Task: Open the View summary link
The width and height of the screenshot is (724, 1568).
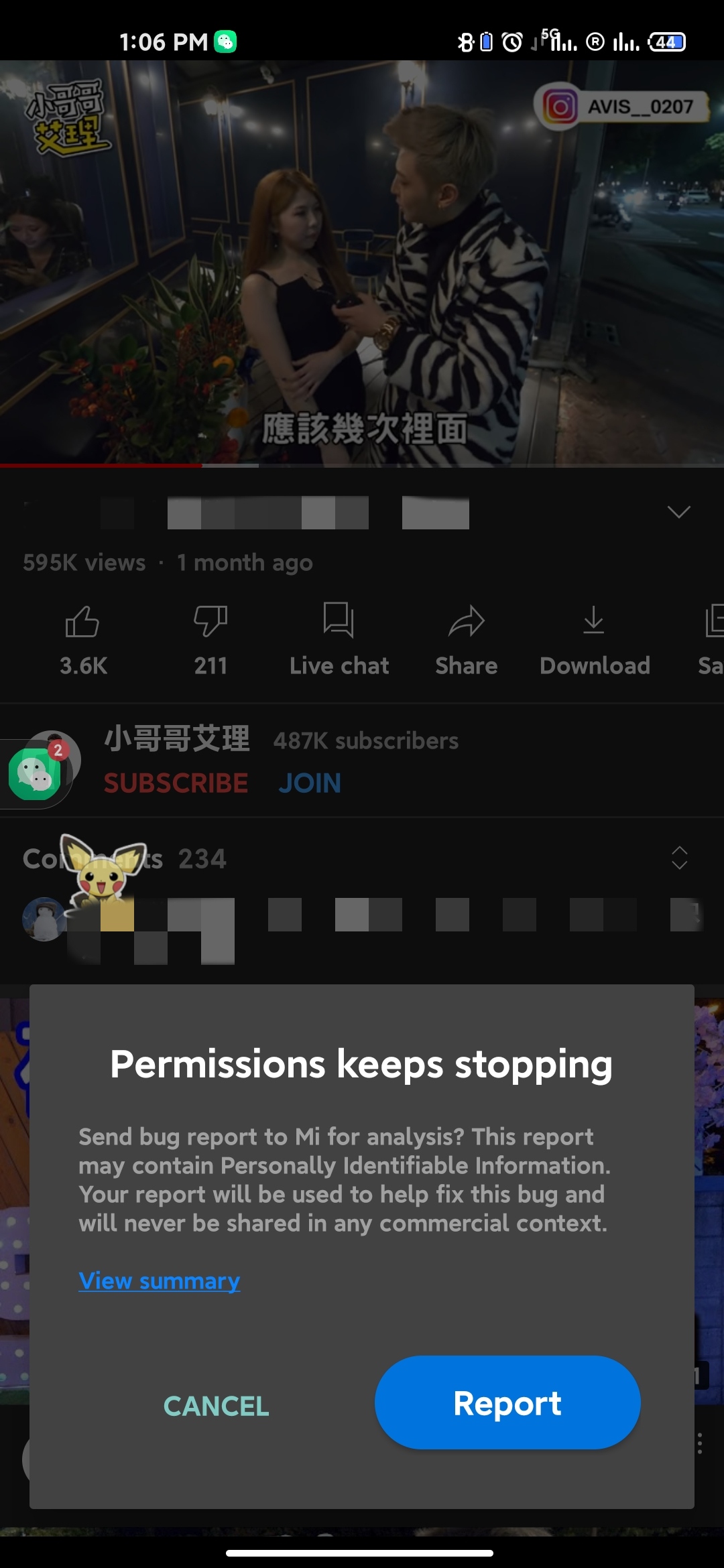Action: (x=160, y=1281)
